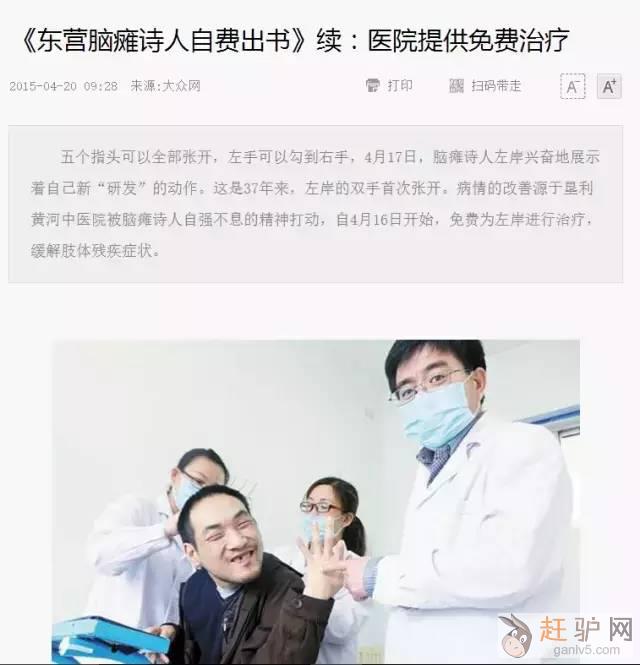Open 扫码带走 QR code option
Image resolution: width=640 pixels, height=665 pixels.
click(x=486, y=86)
